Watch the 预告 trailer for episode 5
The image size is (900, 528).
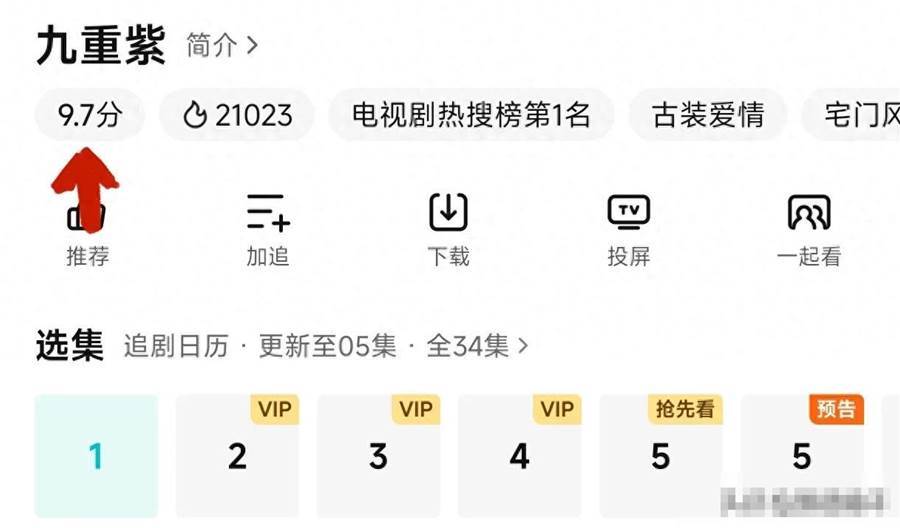(802, 456)
